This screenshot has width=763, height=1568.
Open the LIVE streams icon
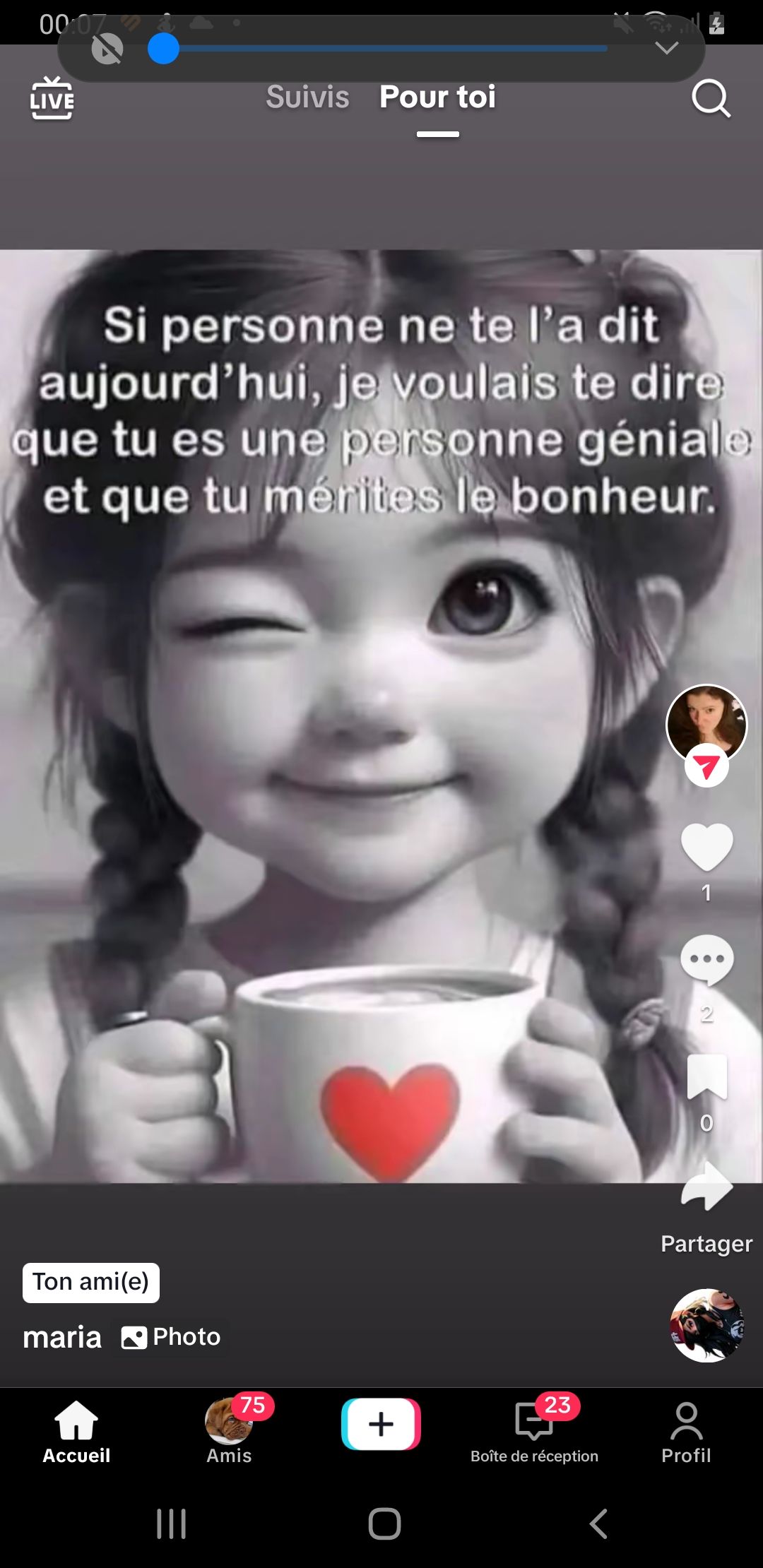point(52,99)
